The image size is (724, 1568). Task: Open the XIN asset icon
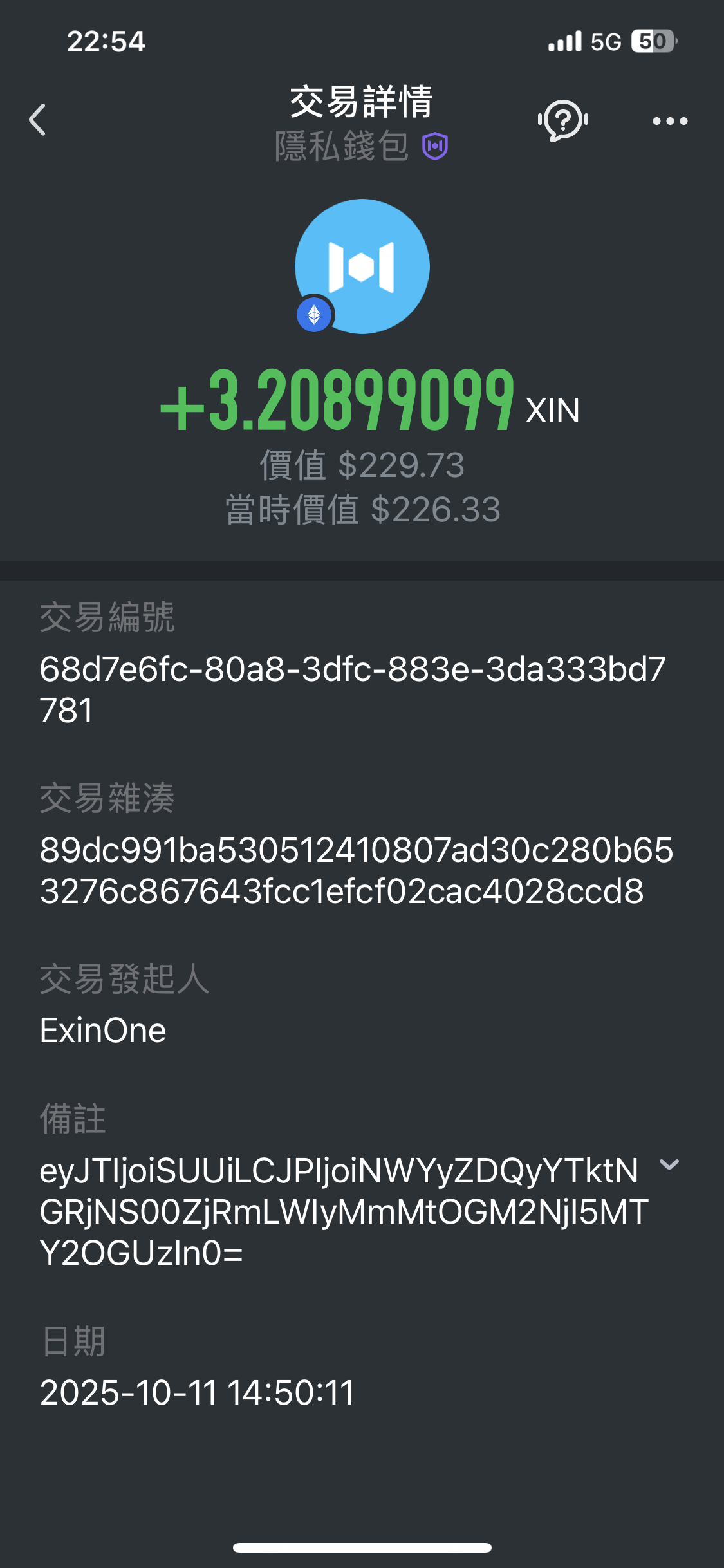click(x=362, y=266)
